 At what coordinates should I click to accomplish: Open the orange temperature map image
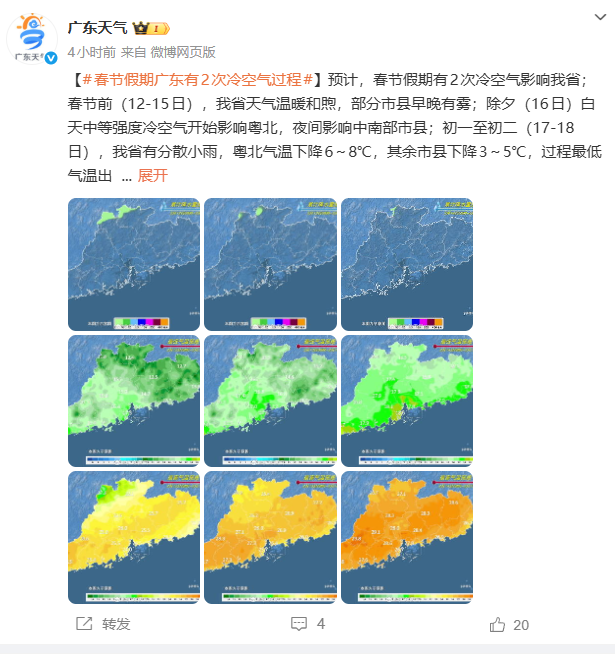407,538
